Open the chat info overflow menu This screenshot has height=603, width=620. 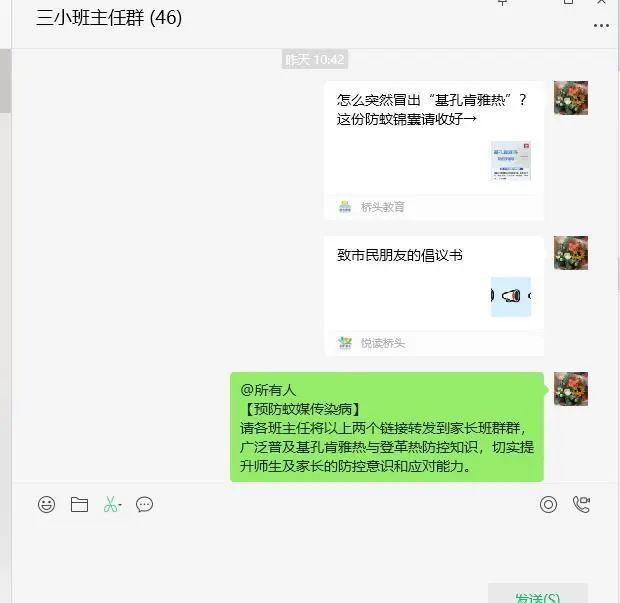tap(601, 26)
